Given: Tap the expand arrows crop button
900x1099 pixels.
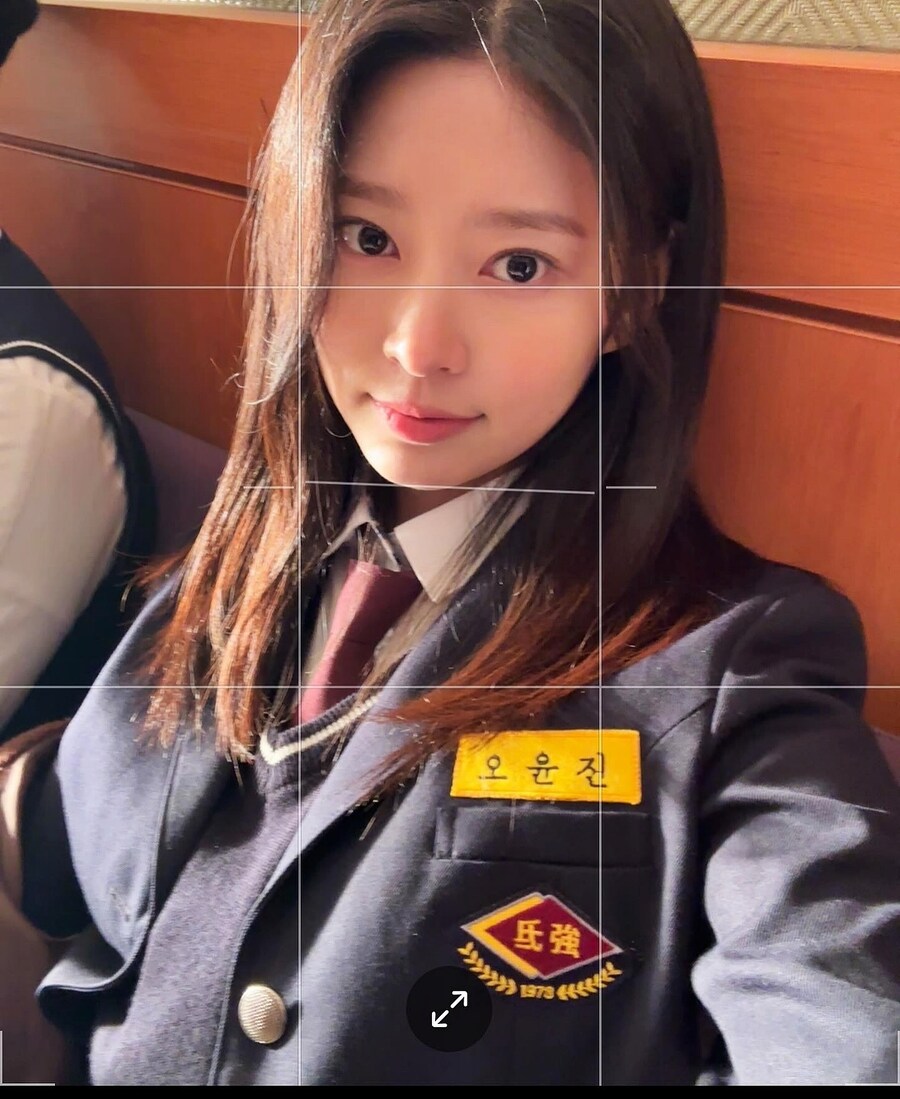Looking at the screenshot, I should (x=449, y=1008).
